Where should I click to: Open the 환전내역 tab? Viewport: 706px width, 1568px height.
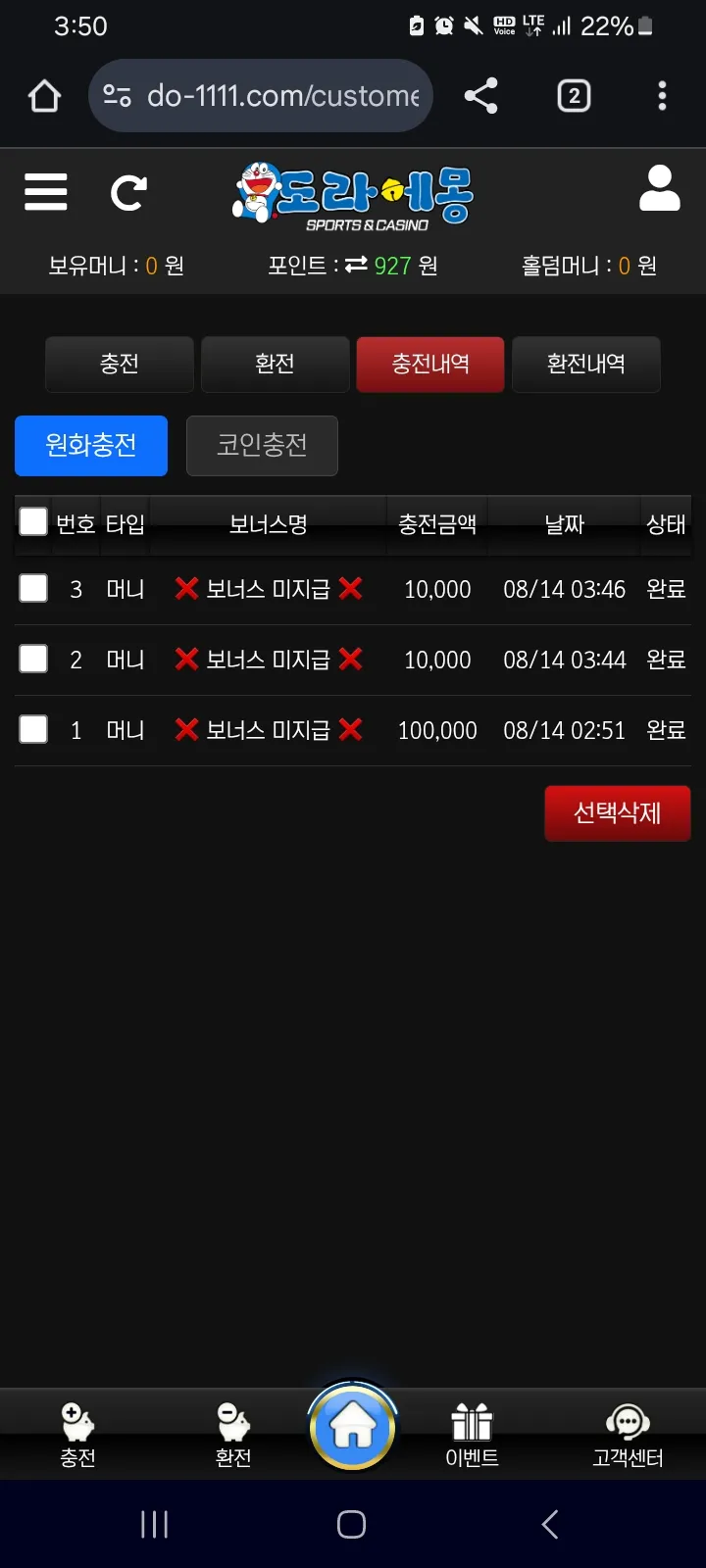pyautogui.click(x=586, y=365)
